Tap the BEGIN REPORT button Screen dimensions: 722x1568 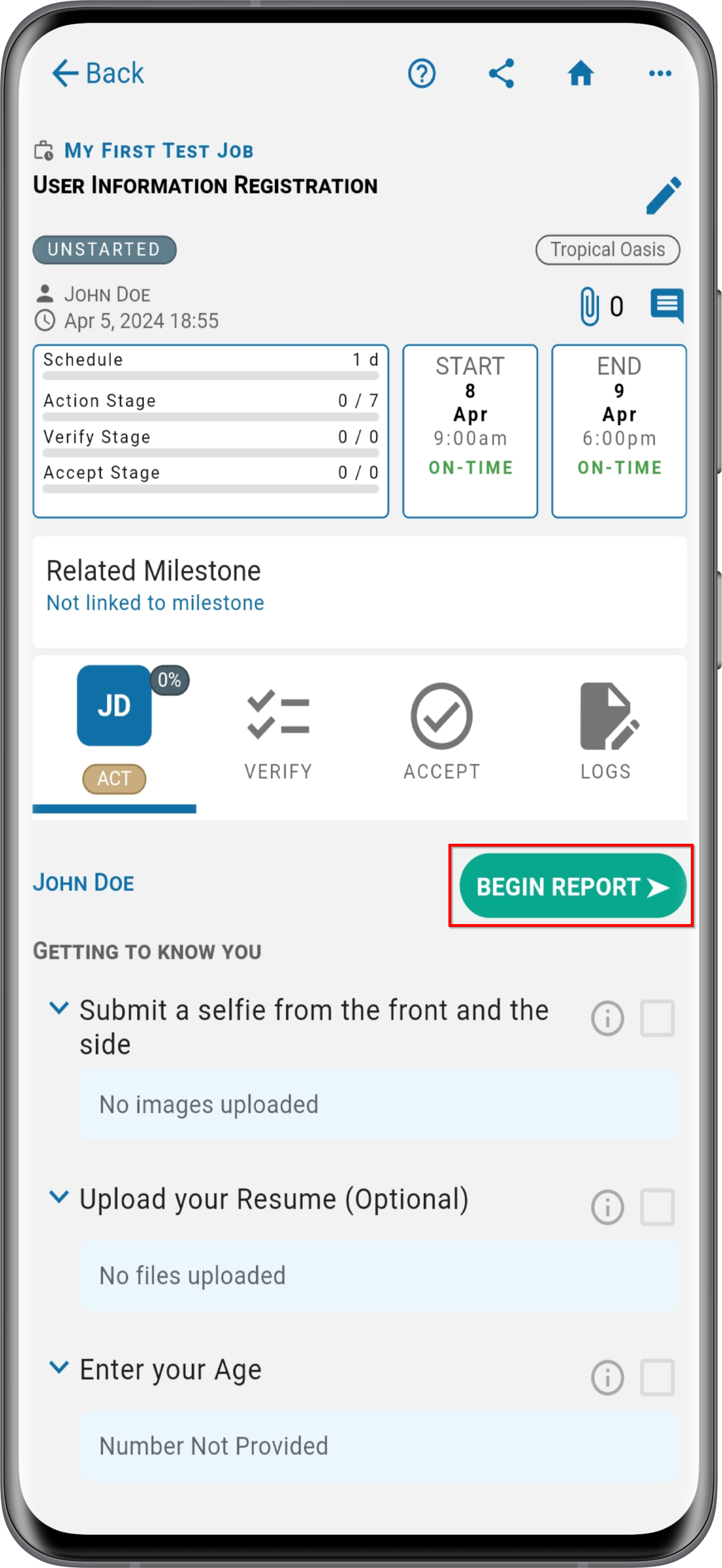point(572,886)
